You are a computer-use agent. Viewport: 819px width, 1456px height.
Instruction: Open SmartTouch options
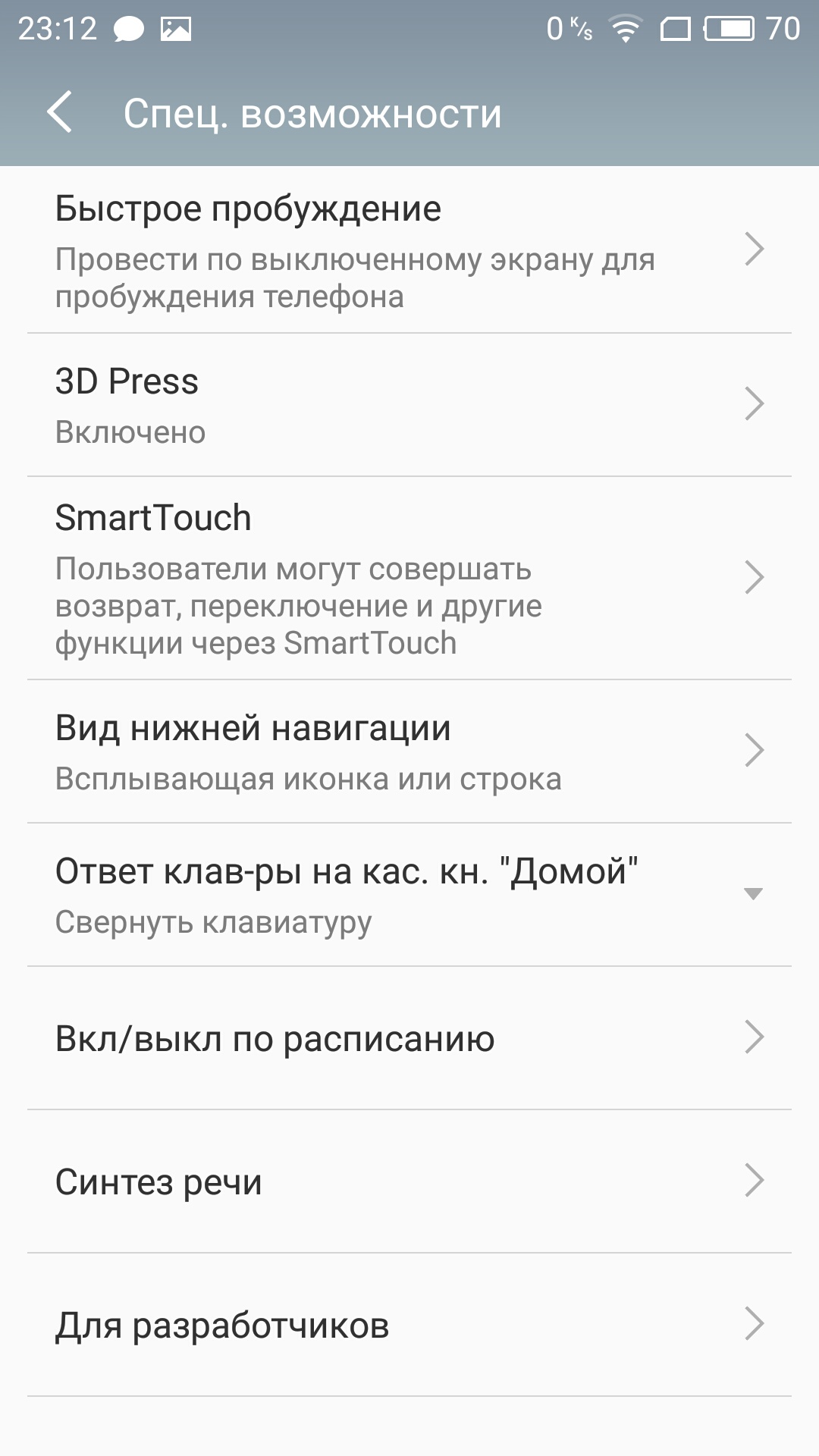[x=409, y=578]
